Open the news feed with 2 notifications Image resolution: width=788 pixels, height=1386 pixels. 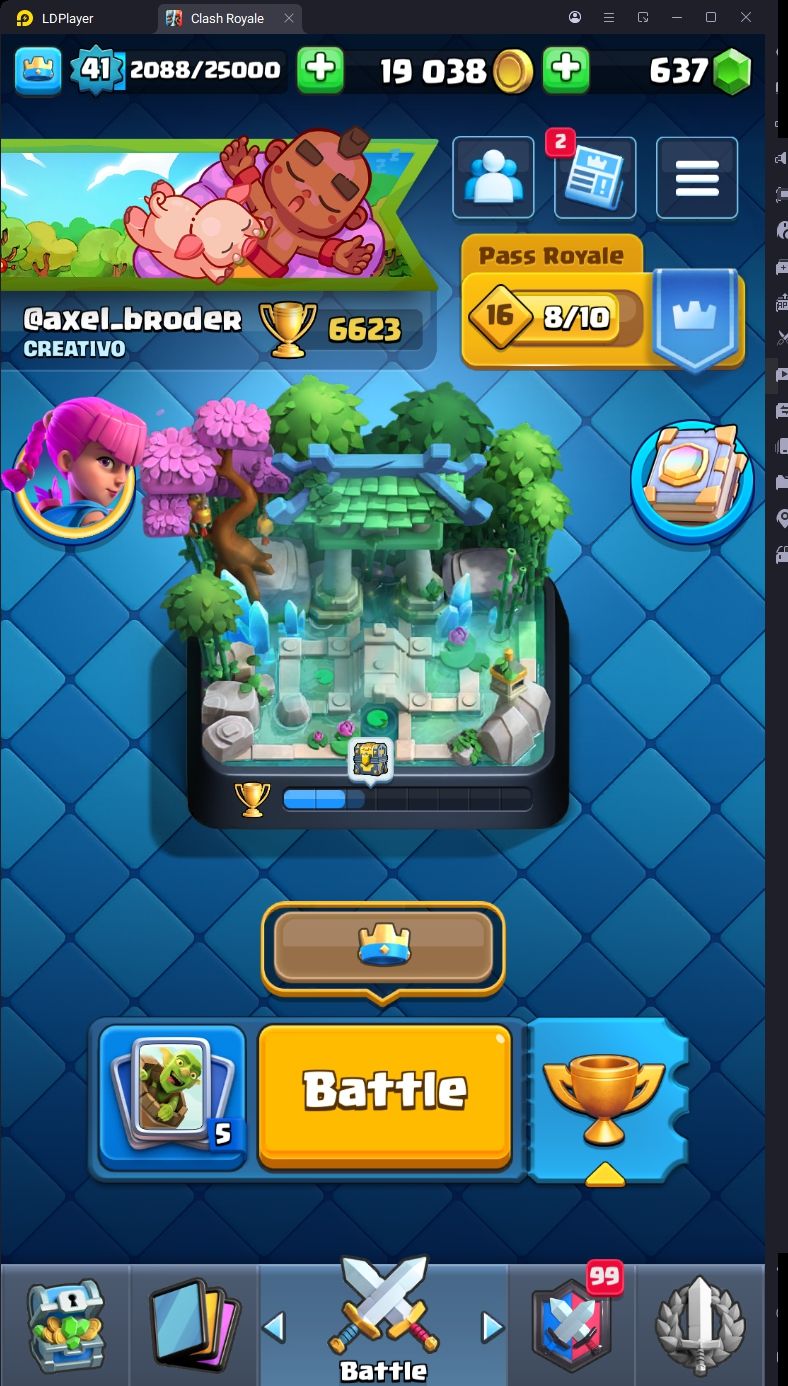pos(594,178)
